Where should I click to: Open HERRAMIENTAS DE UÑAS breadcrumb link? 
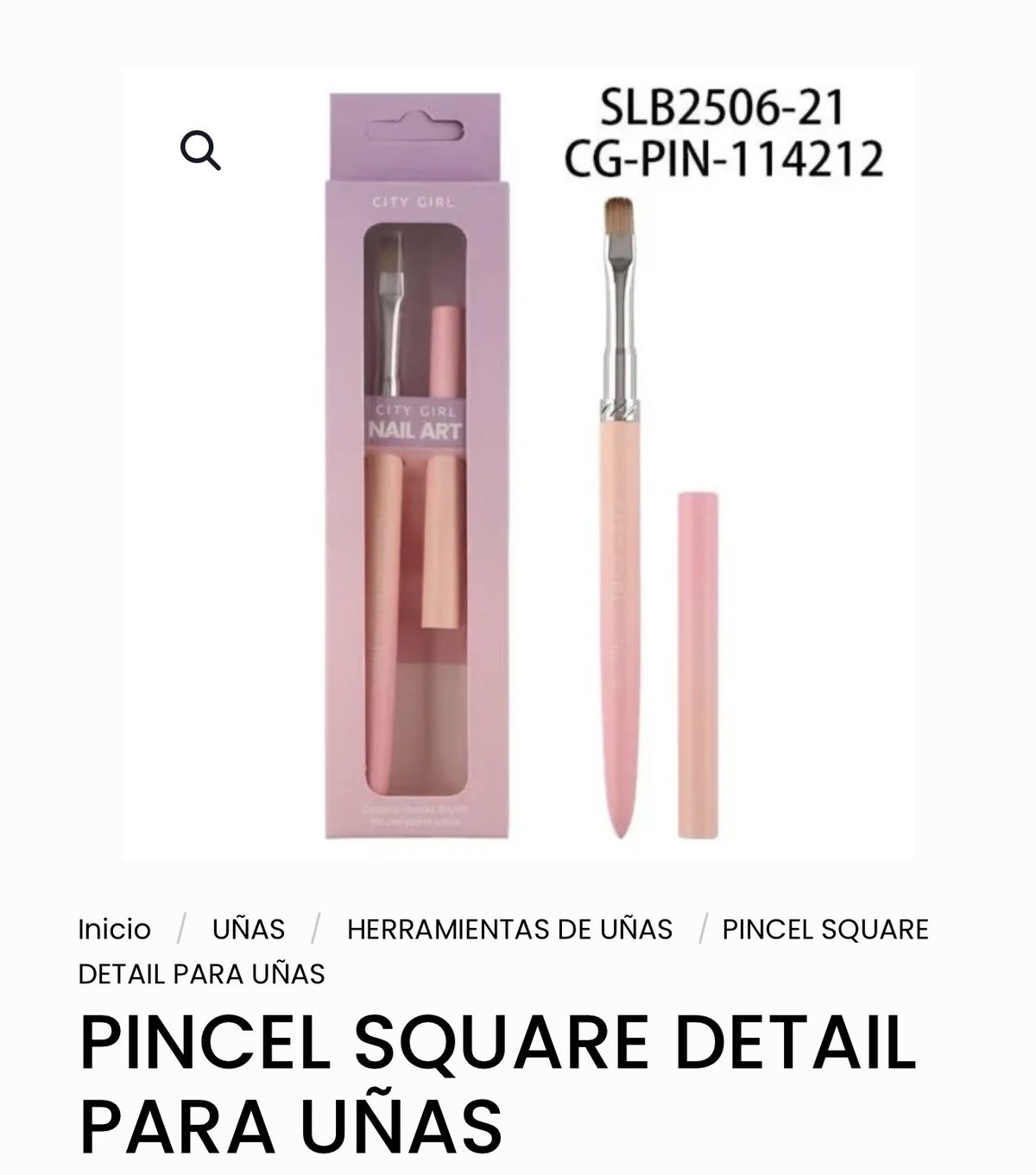click(x=509, y=929)
